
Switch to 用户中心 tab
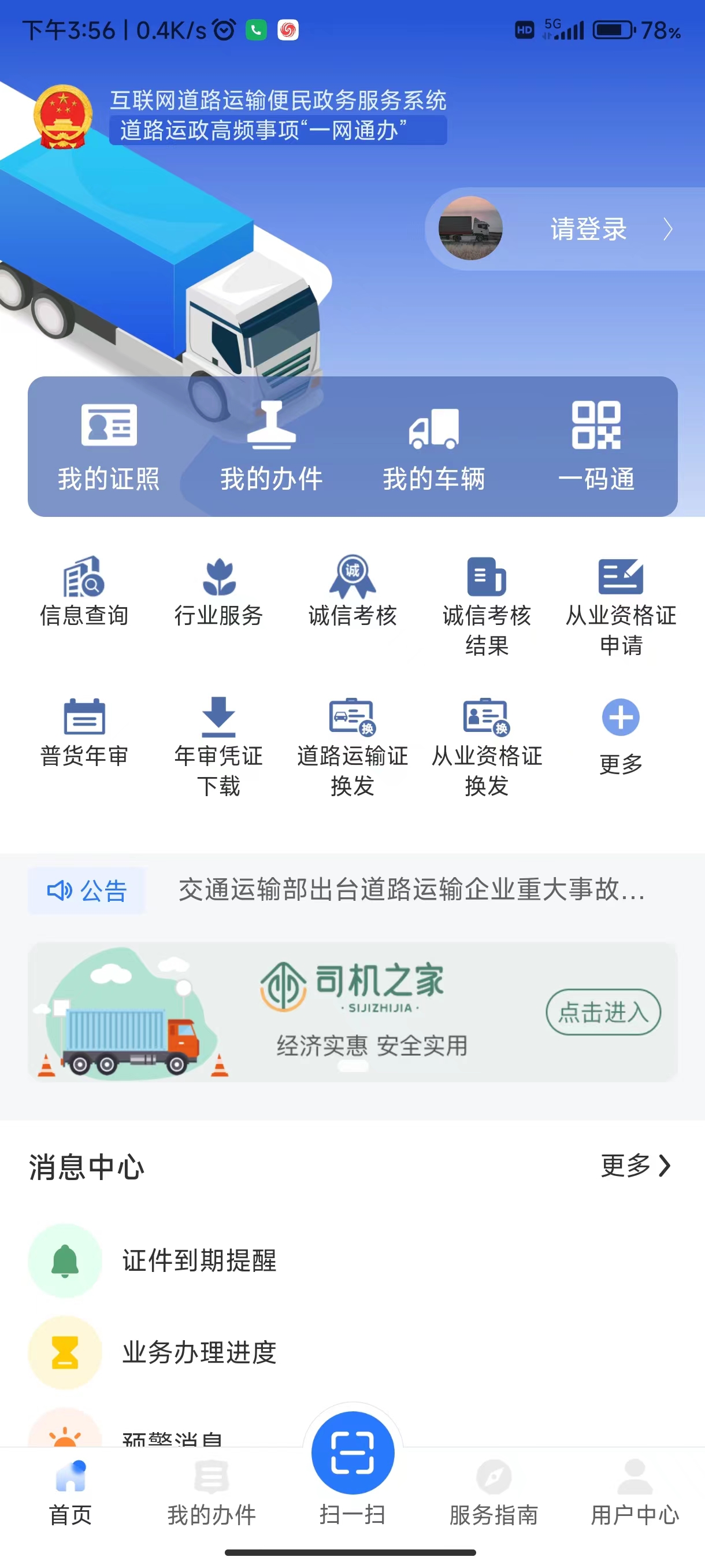point(634,1492)
